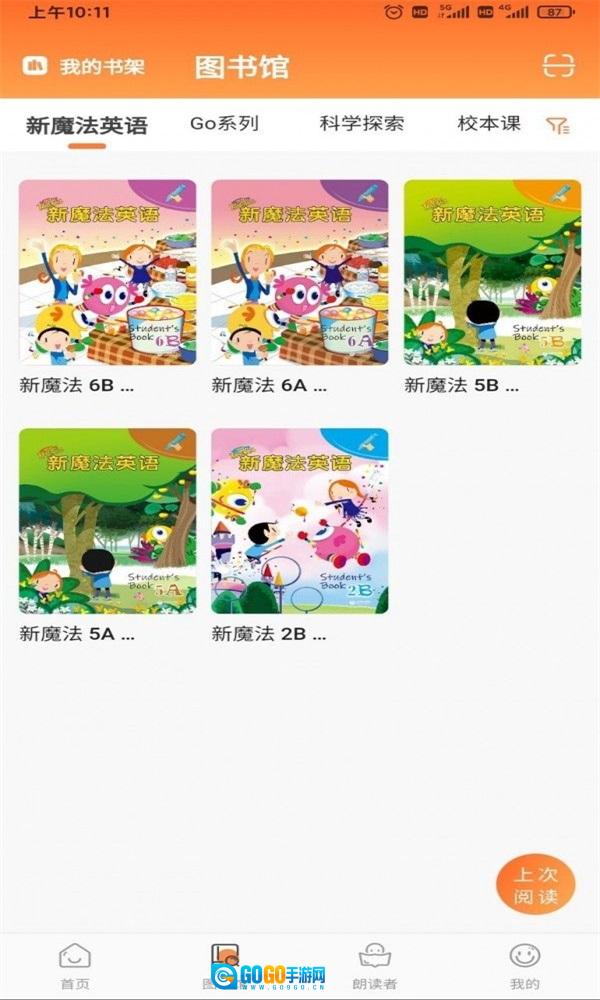Open book 新魔法 2B
The height and width of the screenshot is (1000, 600).
[x=300, y=521]
